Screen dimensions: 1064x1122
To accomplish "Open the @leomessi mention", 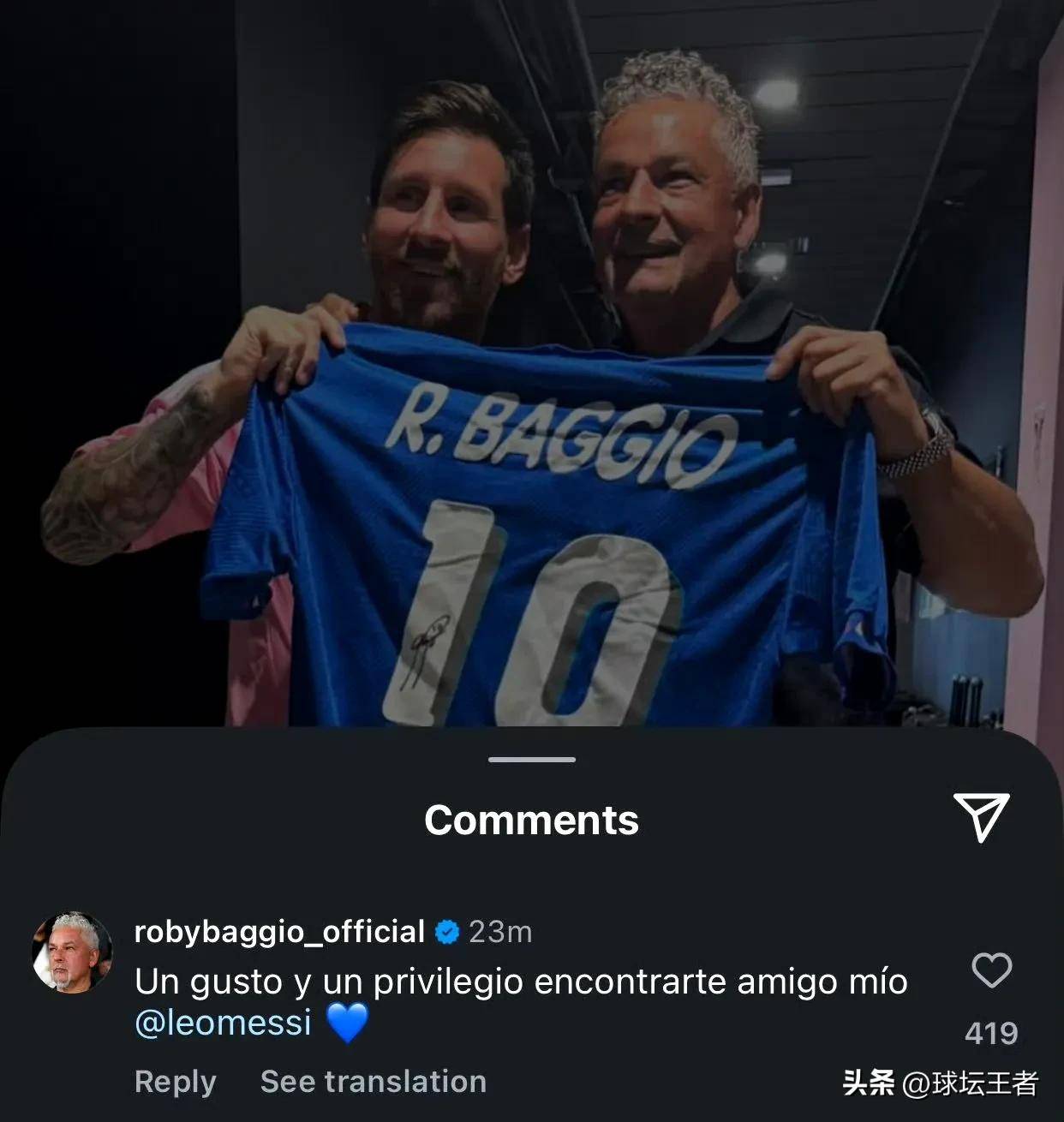I will (223, 1023).
